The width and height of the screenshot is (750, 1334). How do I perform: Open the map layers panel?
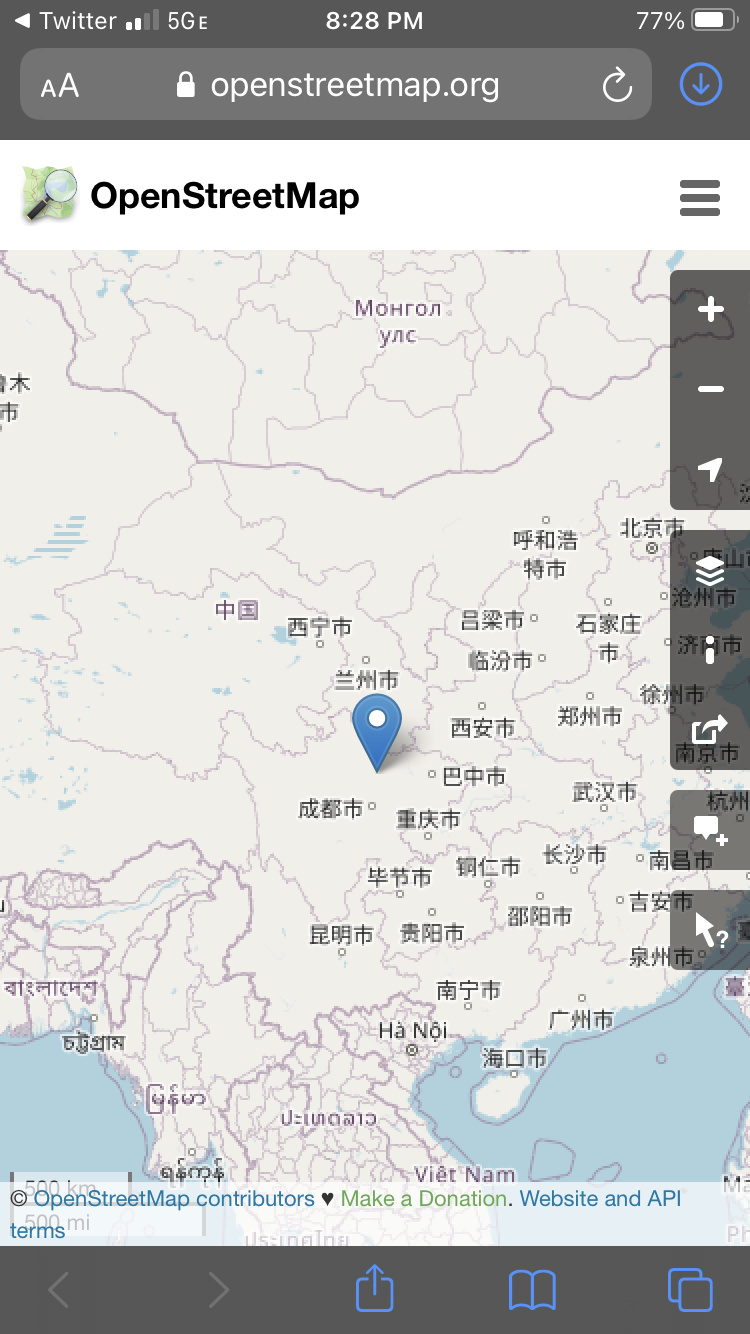pos(710,570)
